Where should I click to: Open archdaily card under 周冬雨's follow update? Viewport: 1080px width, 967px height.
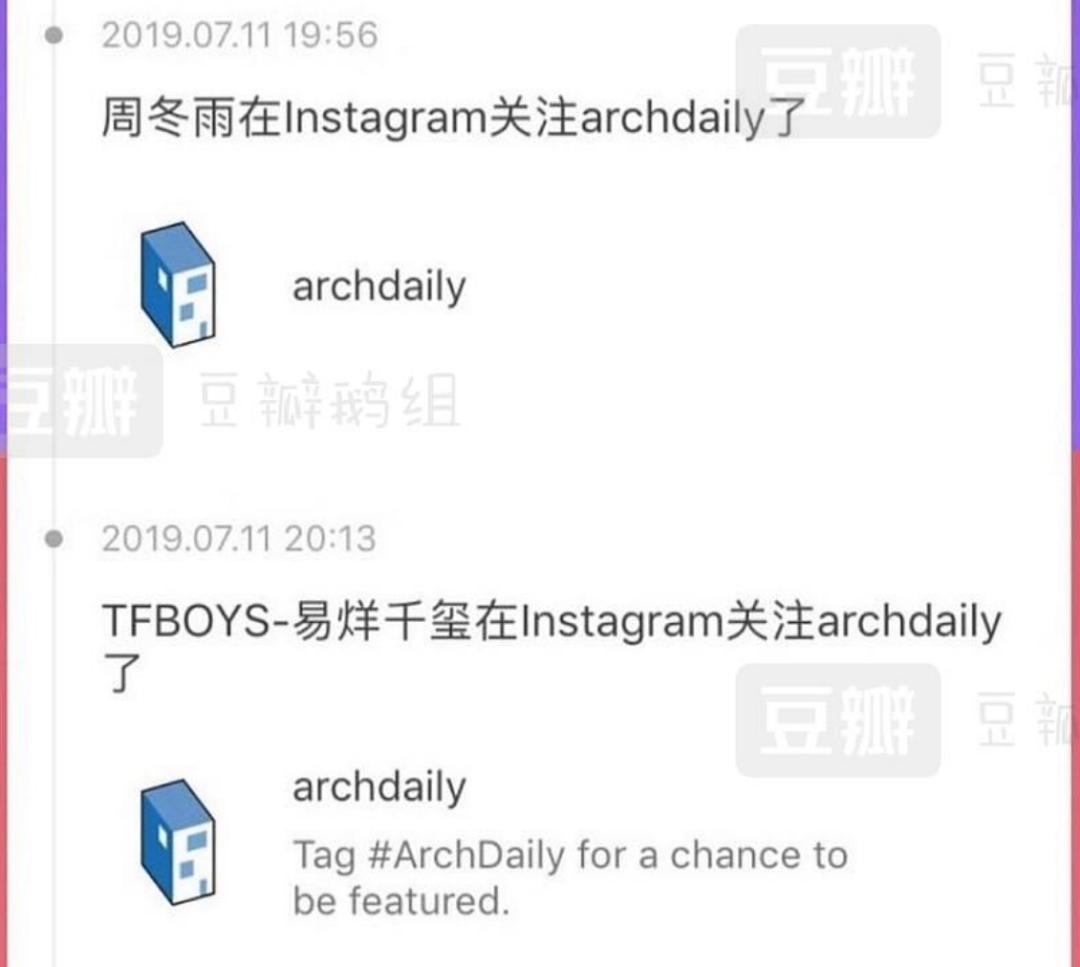pyautogui.click(x=378, y=287)
